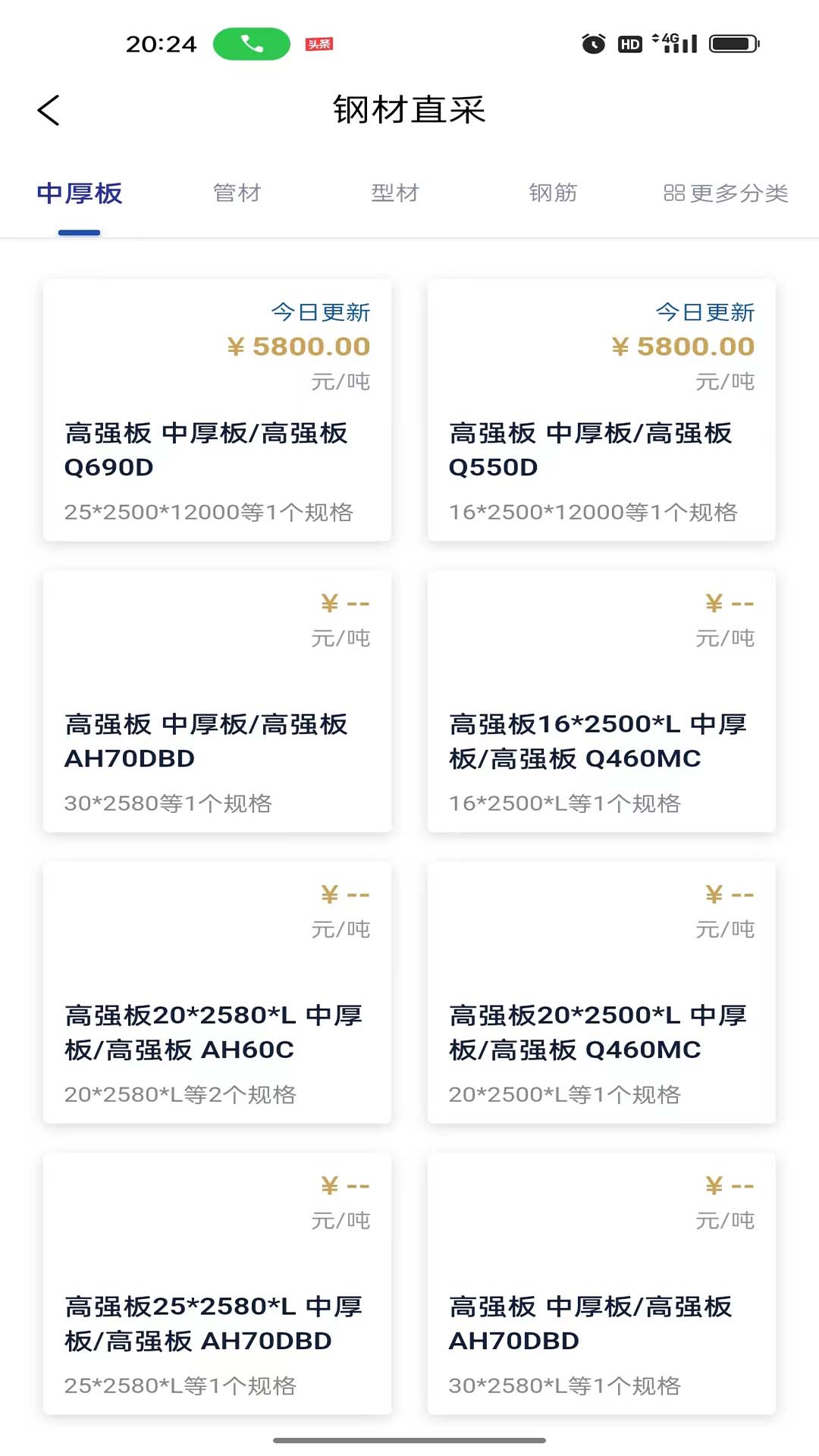The height and width of the screenshot is (1456, 819).
Task: Switch to the 管材 tab
Action: click(x=237, y=193)
